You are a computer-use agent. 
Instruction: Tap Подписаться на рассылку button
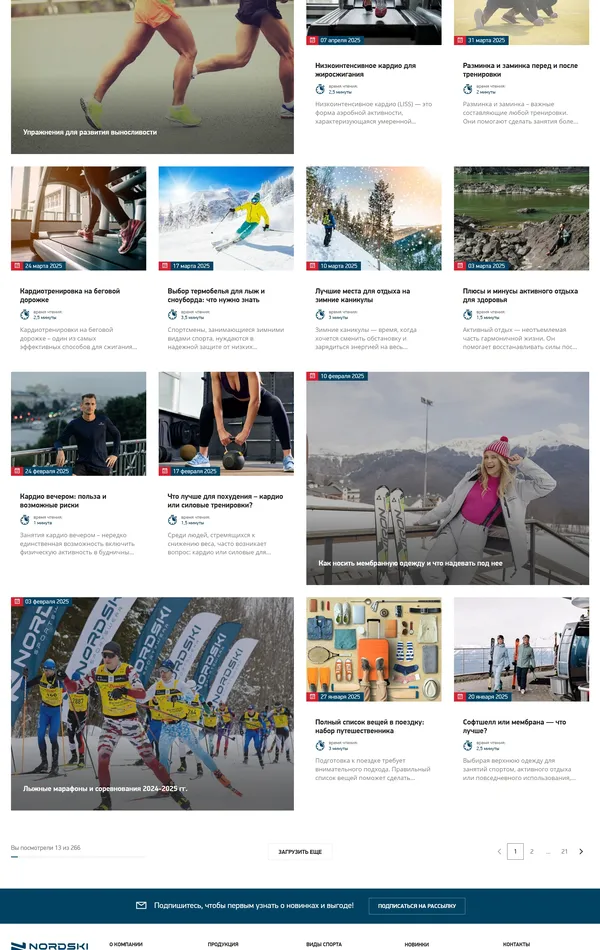click(417, 906)
